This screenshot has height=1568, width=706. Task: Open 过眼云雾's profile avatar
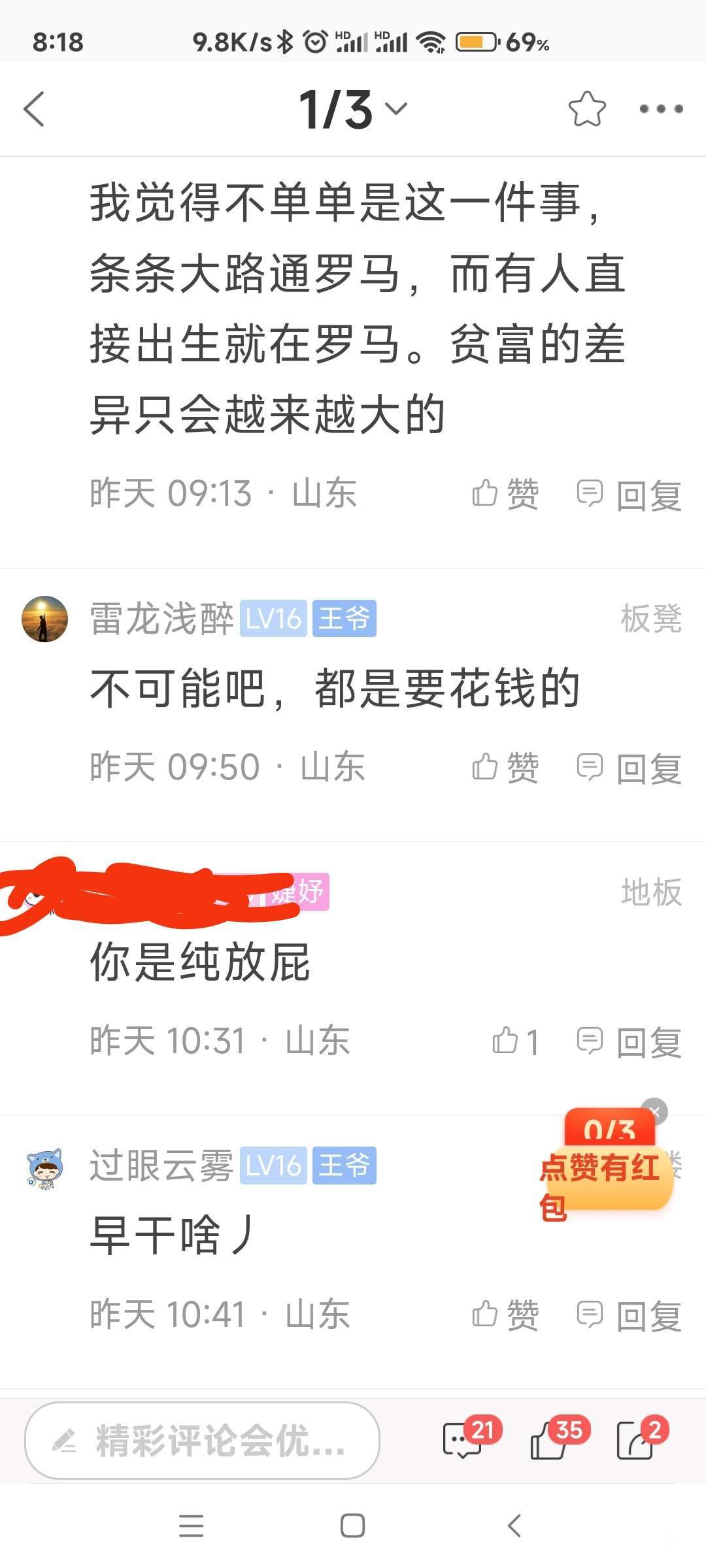(44, 1168)
